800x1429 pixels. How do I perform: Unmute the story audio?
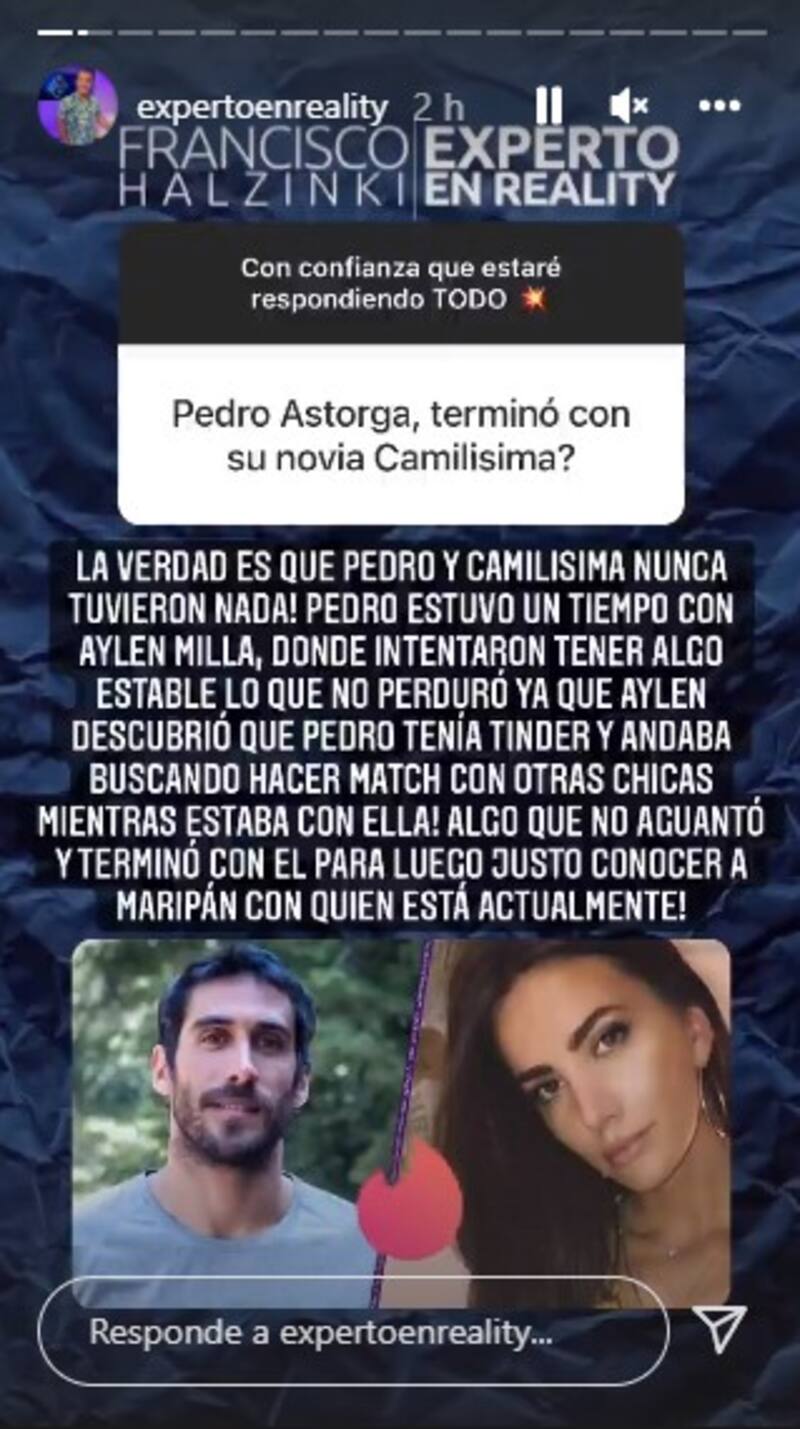[x=629, y=105]
